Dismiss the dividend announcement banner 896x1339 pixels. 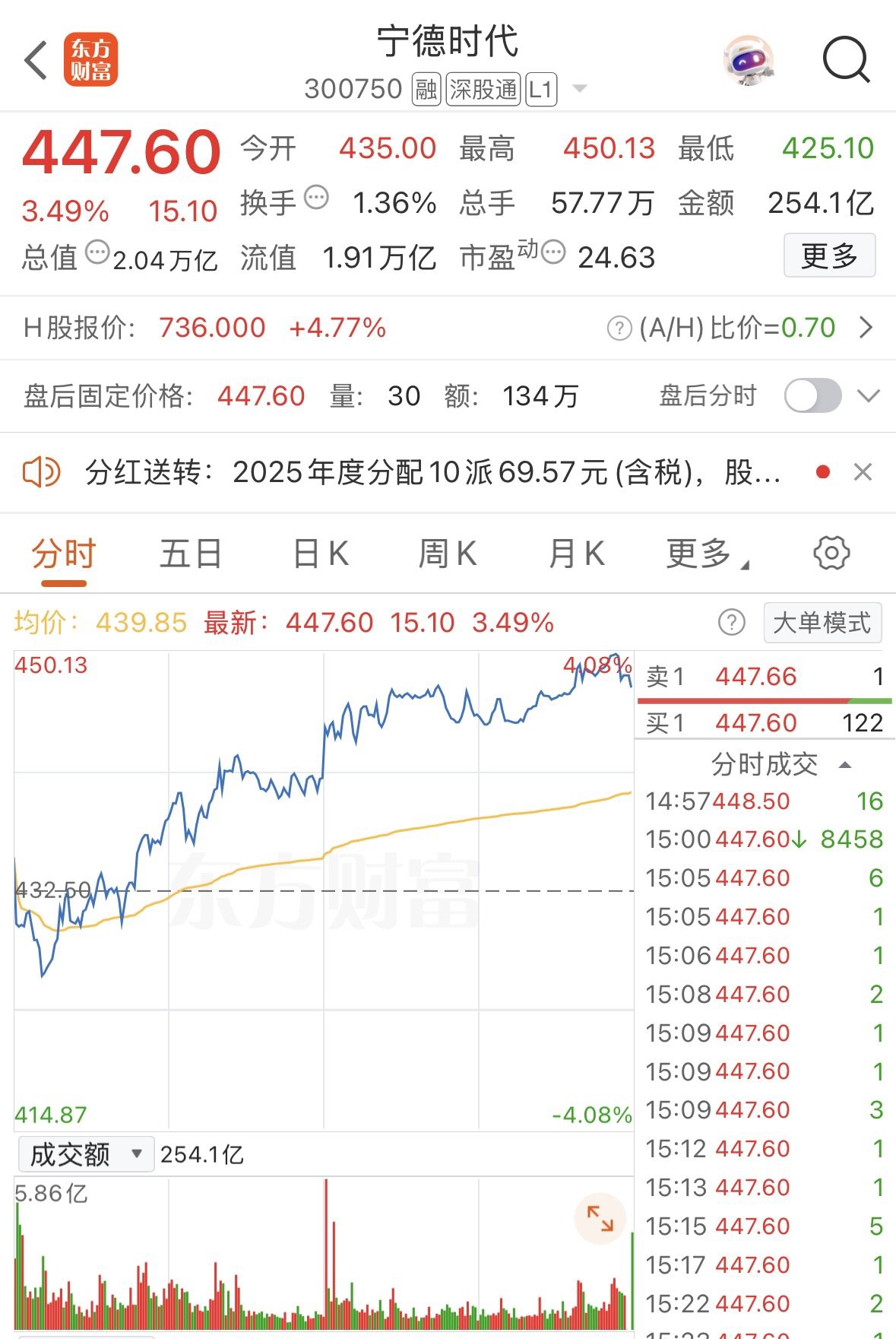coord(863,473)
